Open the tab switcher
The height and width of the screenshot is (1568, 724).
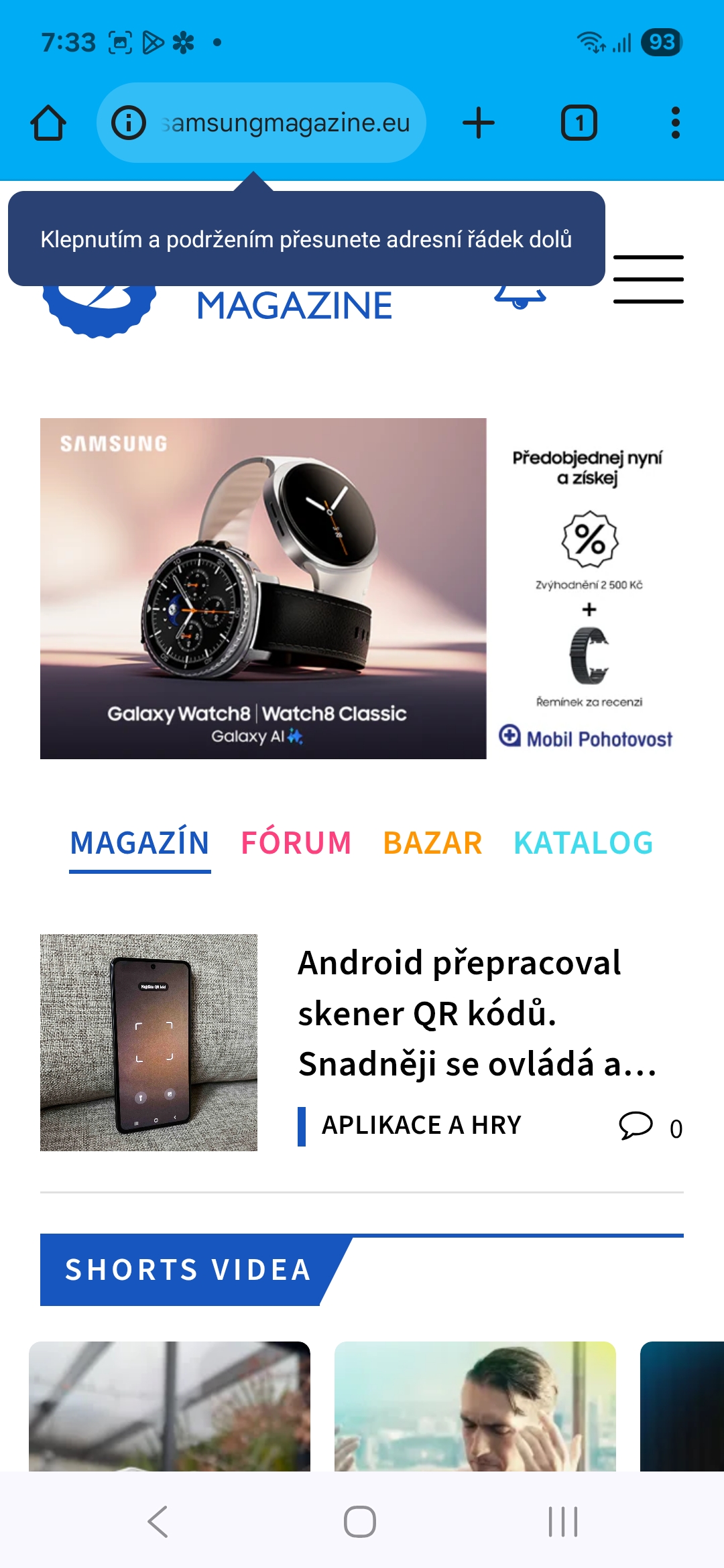[x=579, y=123]
